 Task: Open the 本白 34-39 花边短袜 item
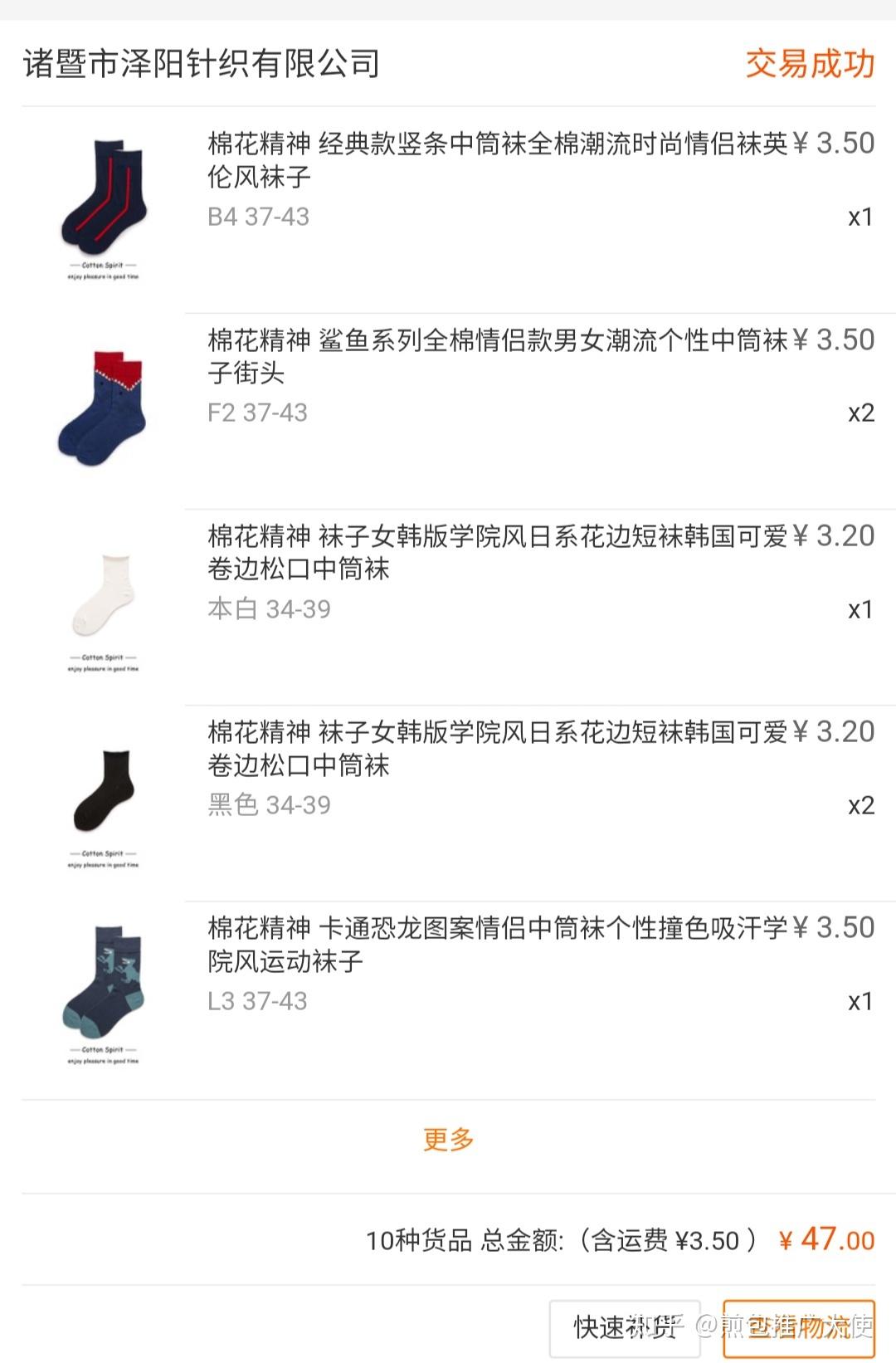click(498, 552)
